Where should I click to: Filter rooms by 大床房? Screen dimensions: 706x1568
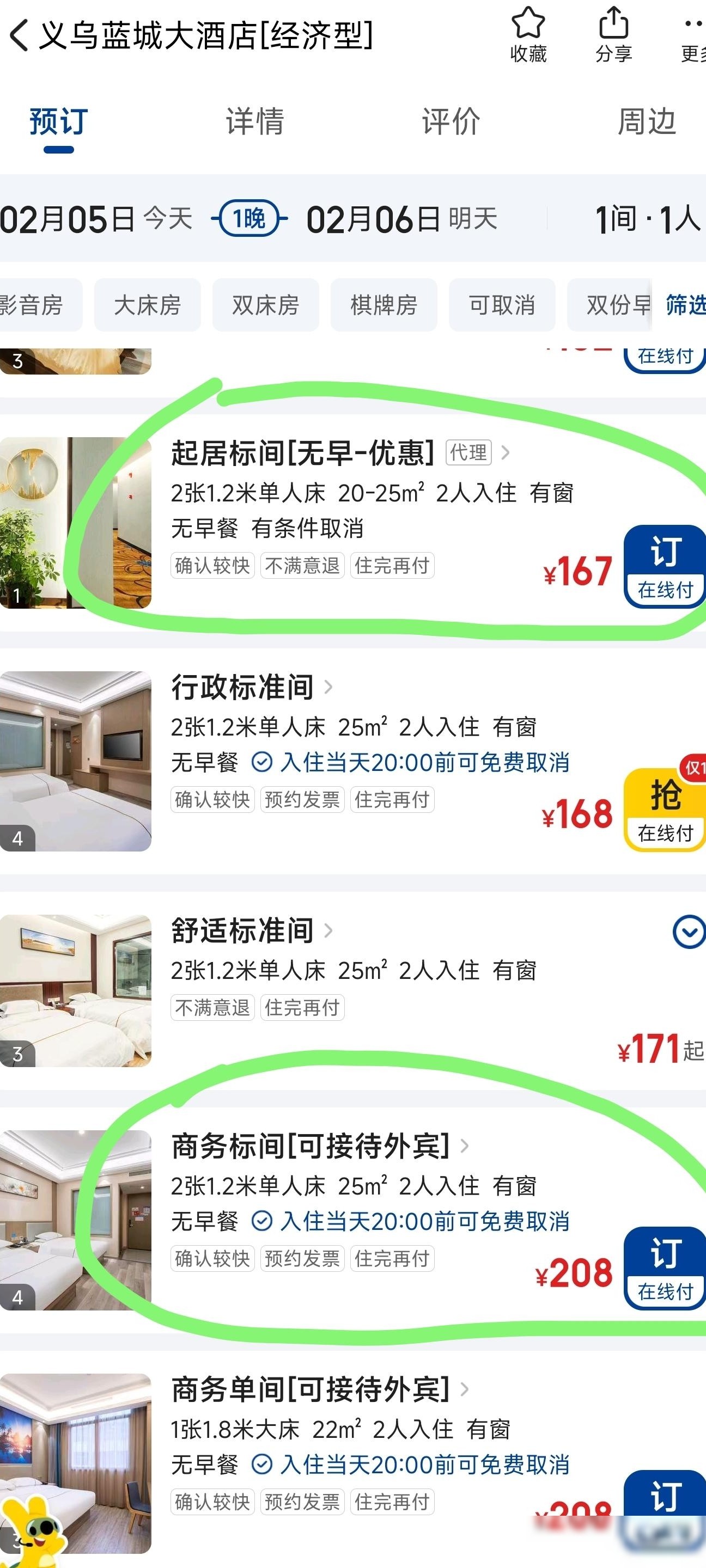tap(148, 305)
